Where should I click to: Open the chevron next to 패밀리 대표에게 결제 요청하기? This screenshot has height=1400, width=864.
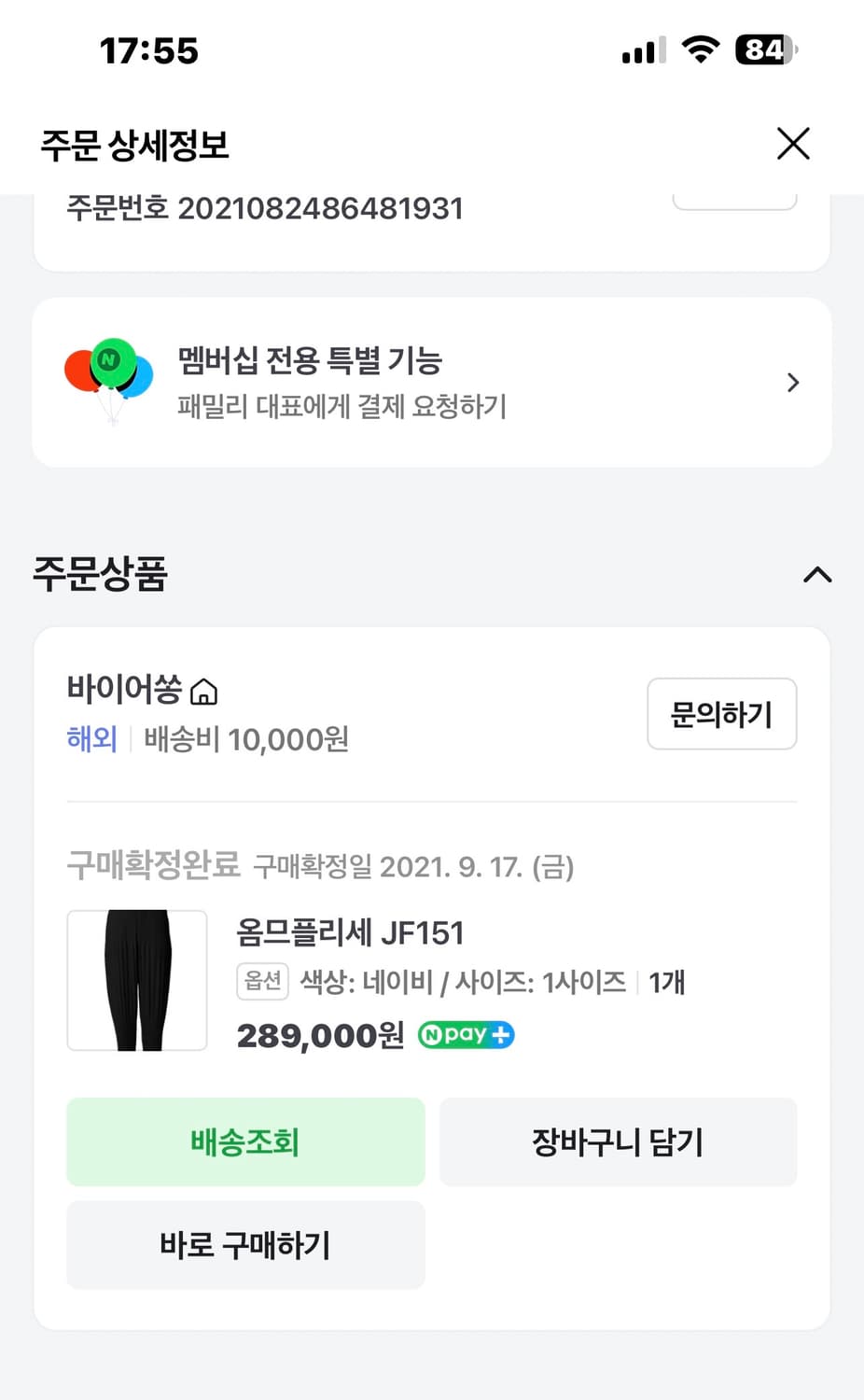click(792, 383)
